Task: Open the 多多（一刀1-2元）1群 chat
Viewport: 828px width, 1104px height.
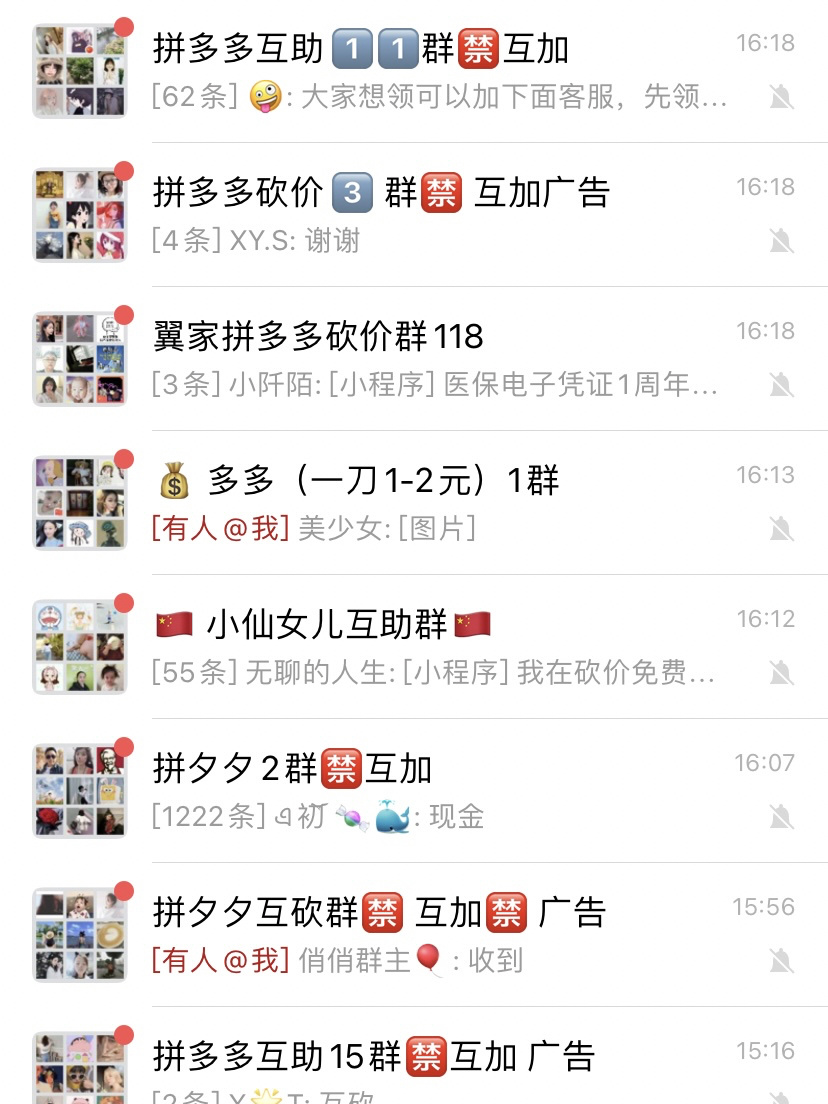Action: 414,503
